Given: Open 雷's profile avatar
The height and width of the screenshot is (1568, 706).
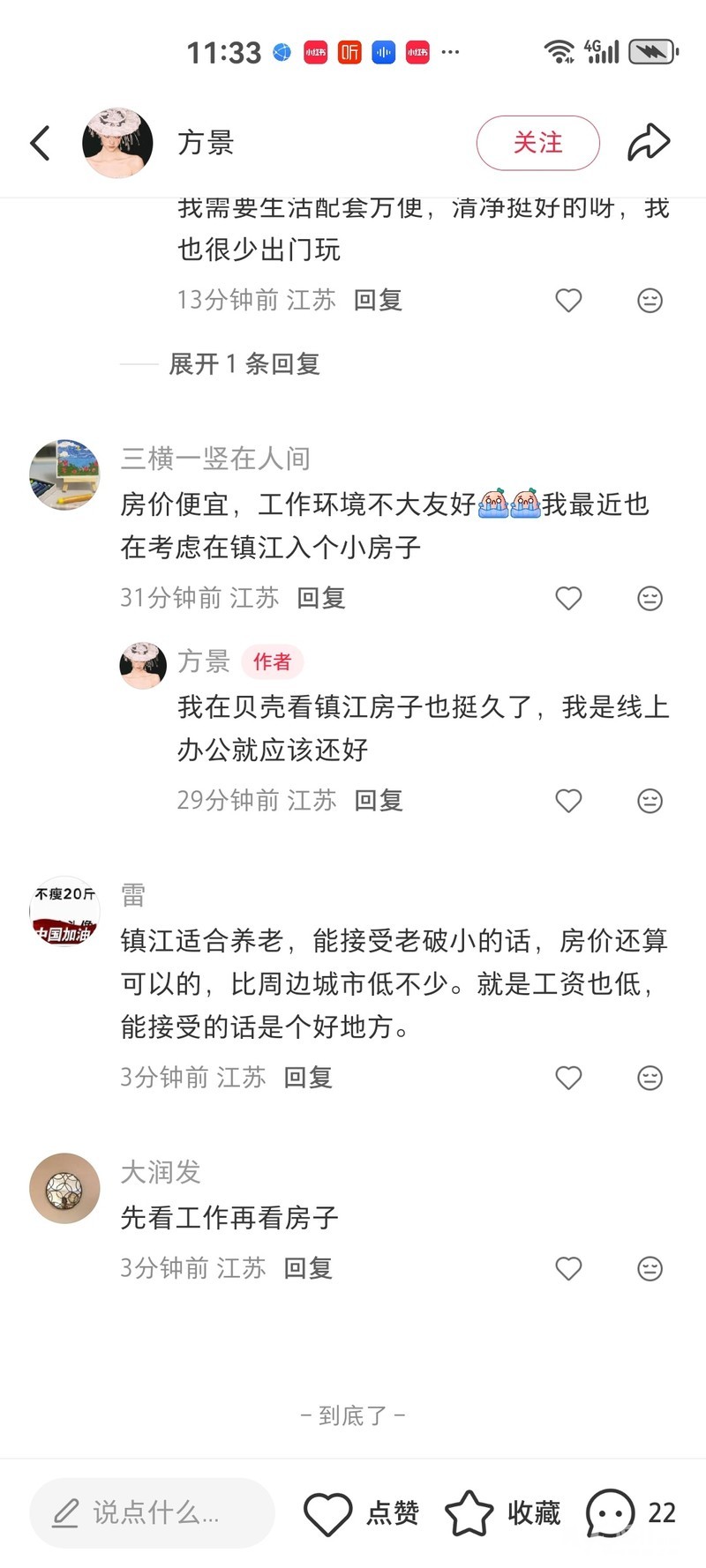Looking at the screenshot, I should click(64, 912).
